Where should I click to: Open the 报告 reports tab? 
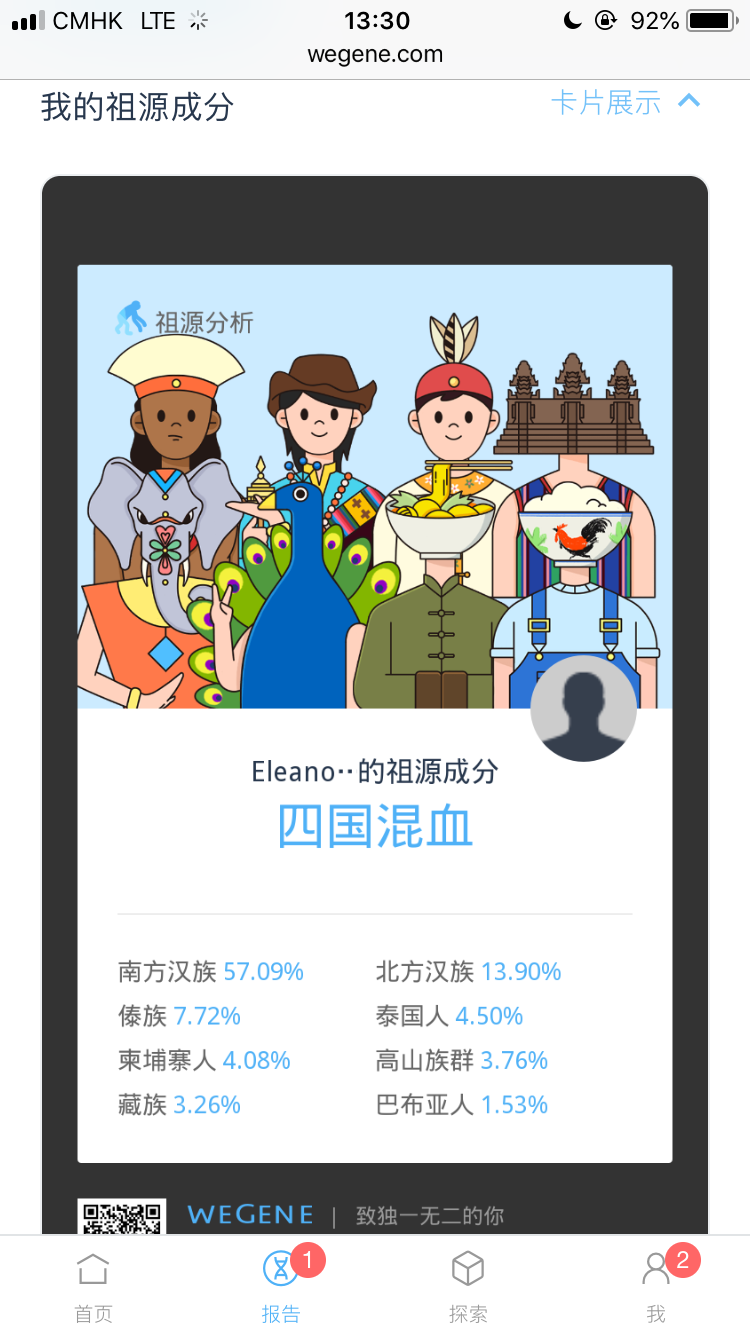[281, 1288]
